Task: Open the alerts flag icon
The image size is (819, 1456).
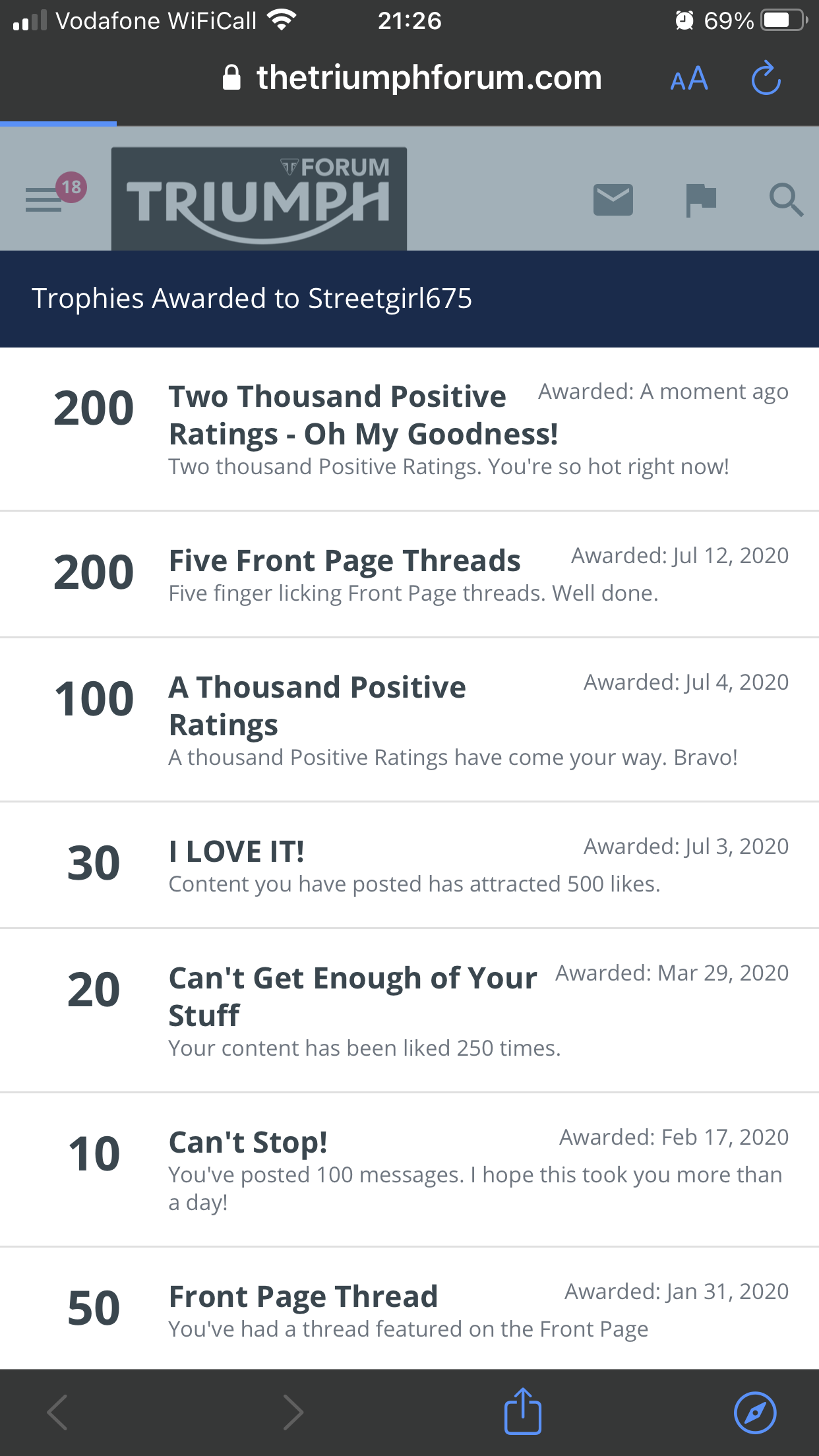Action: 700,199
